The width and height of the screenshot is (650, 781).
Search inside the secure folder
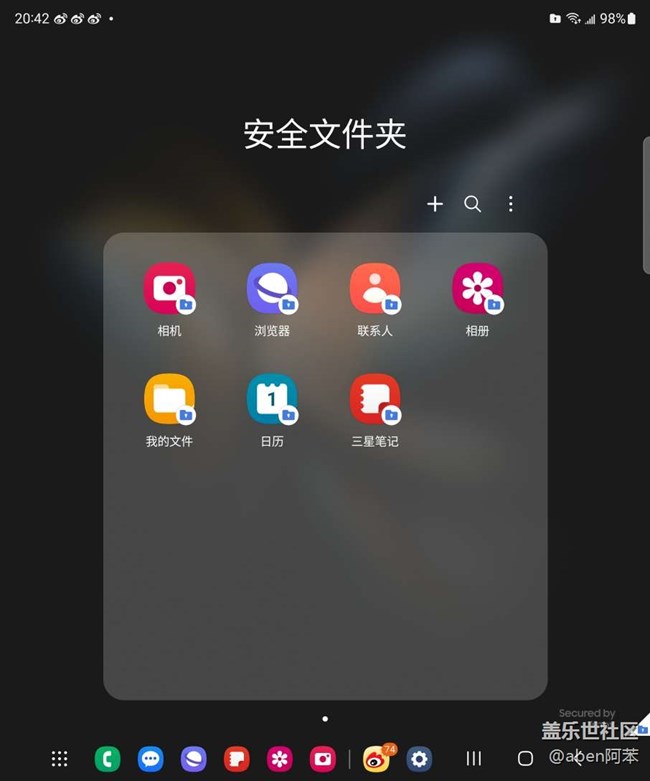coord(473,204)
